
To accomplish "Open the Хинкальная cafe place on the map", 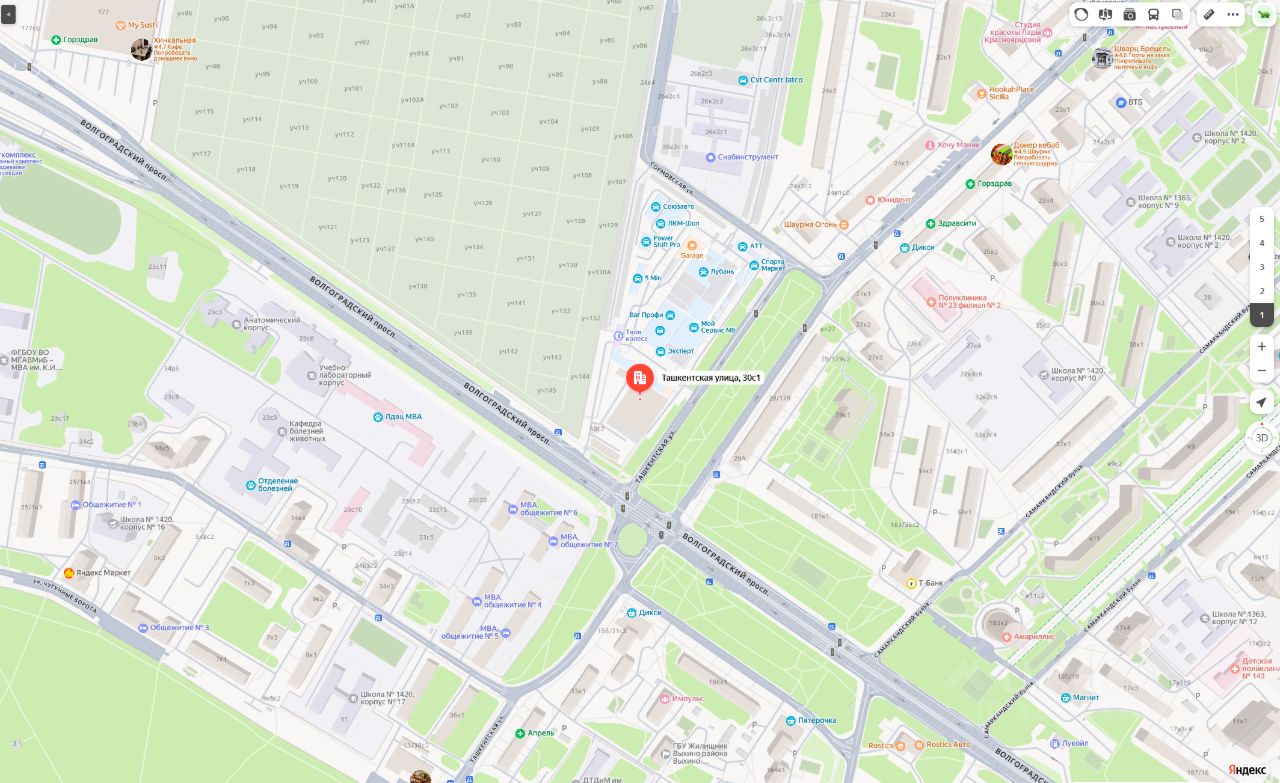I will (x=142, y=49).
